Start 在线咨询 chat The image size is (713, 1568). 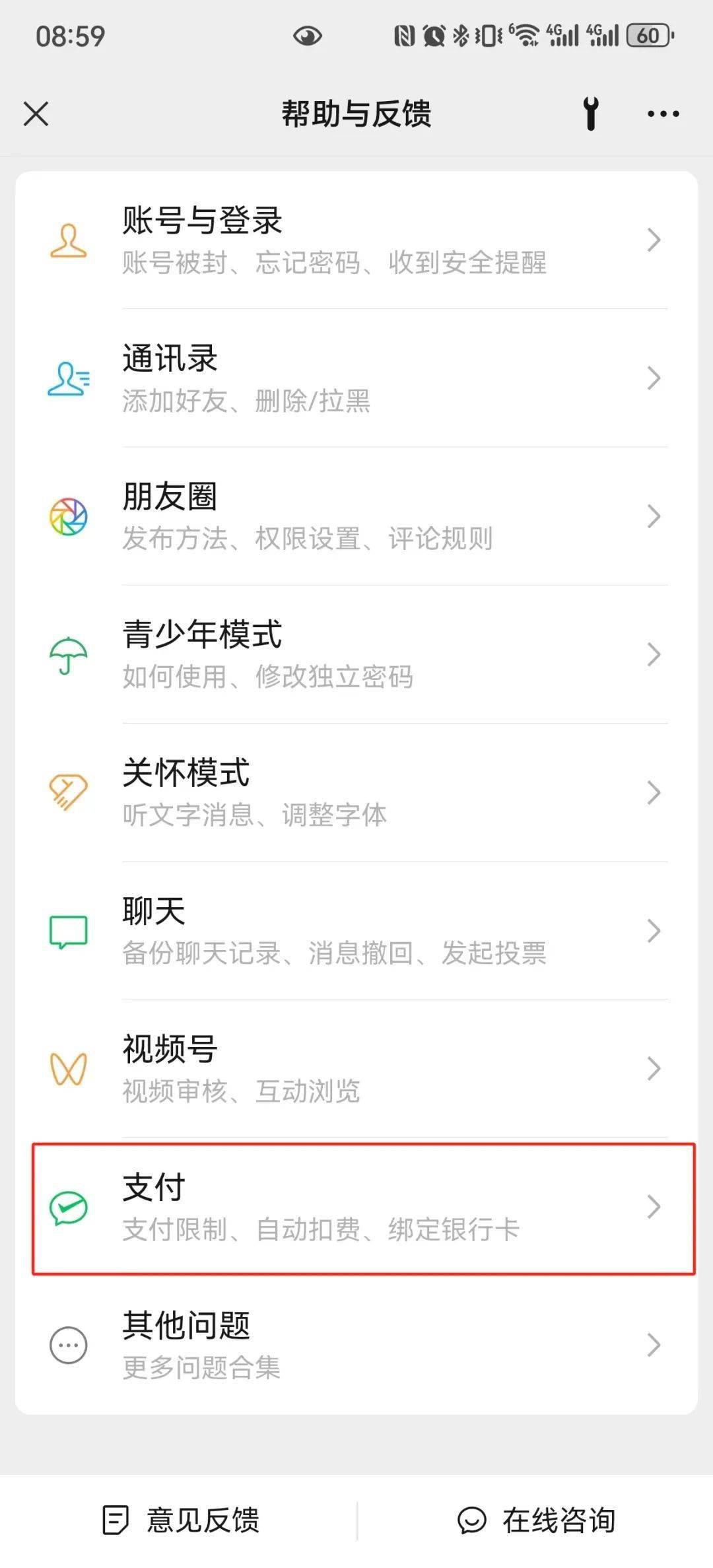tap(536, 1520)
